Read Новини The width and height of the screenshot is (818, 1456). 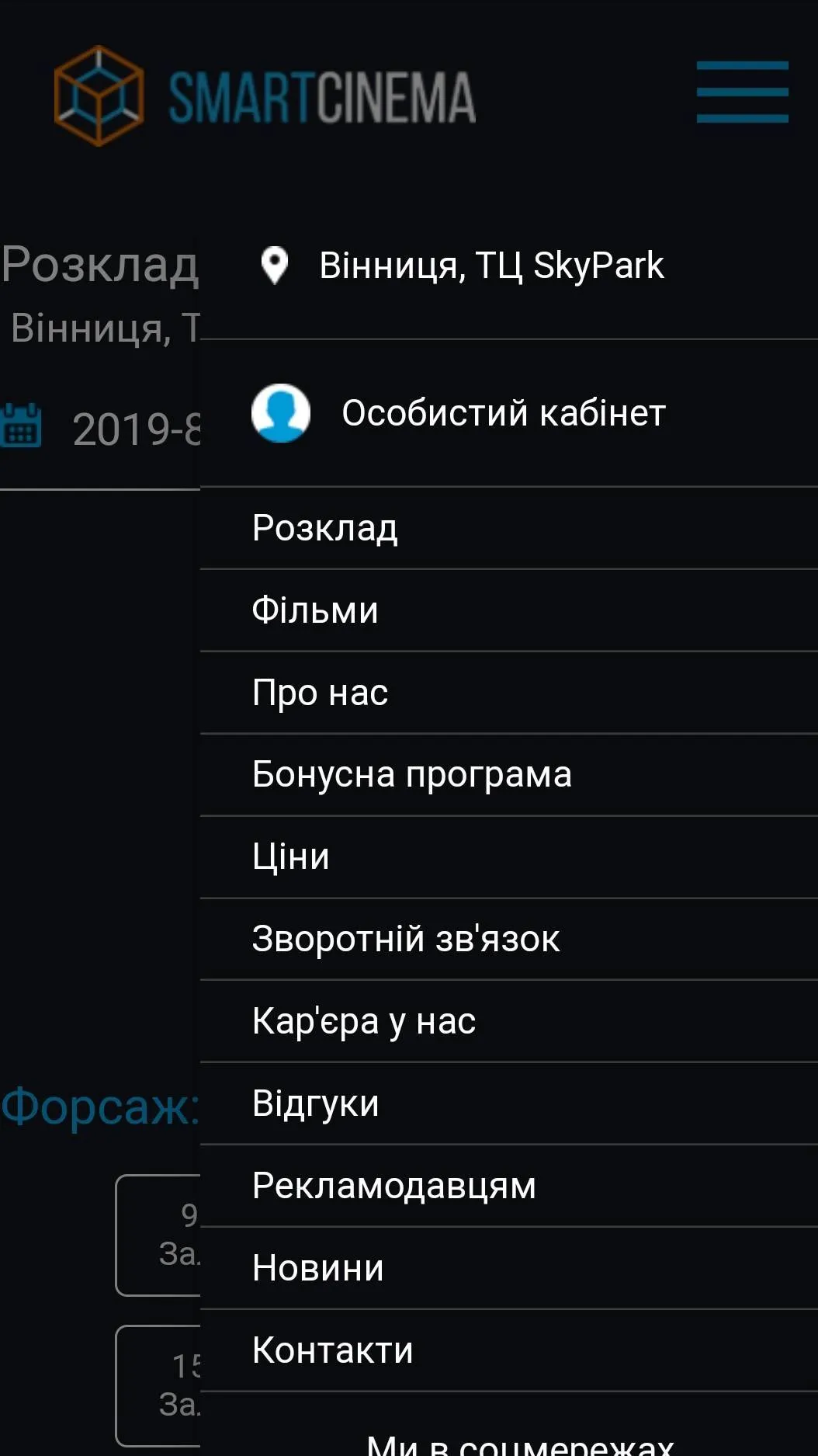[x=508, y=1269]
